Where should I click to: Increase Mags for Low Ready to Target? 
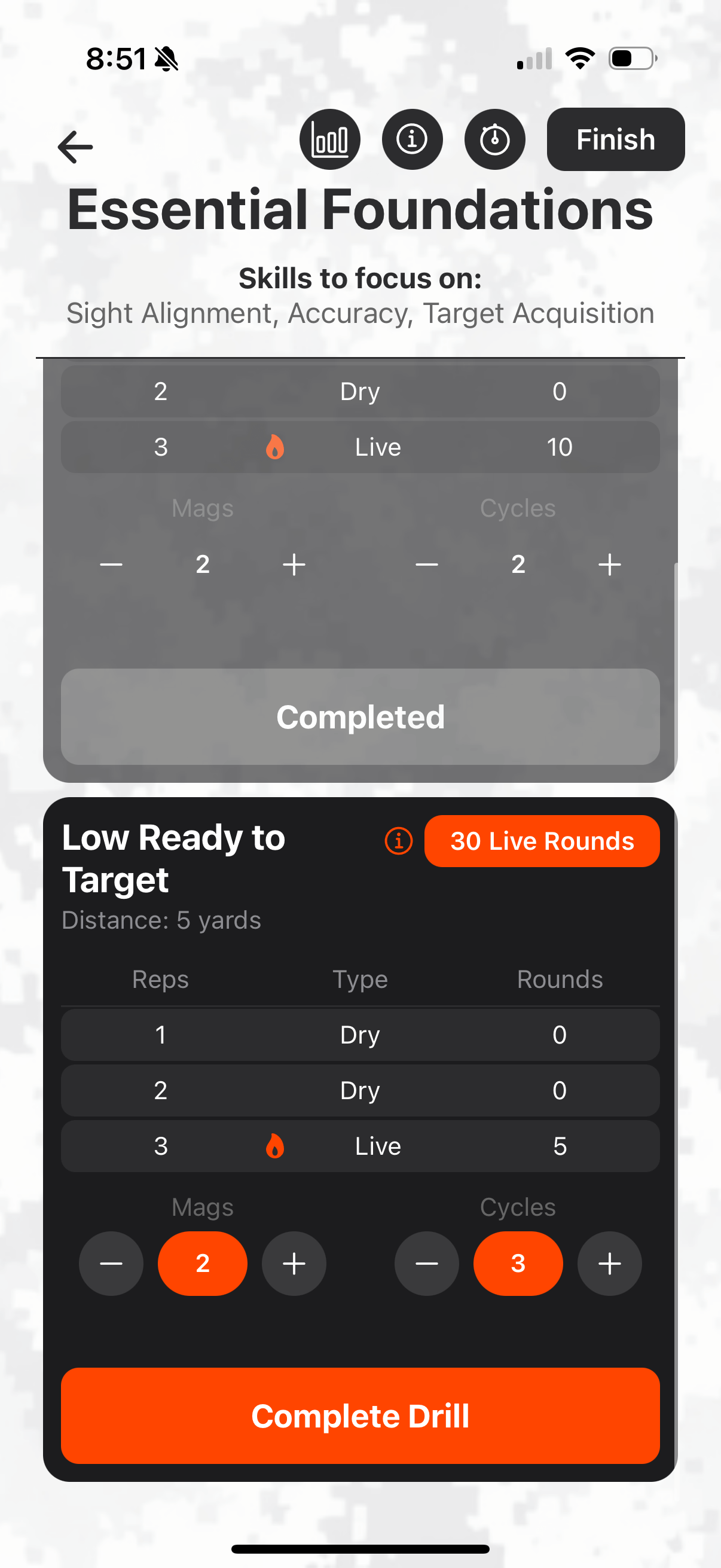point(294,1263)
